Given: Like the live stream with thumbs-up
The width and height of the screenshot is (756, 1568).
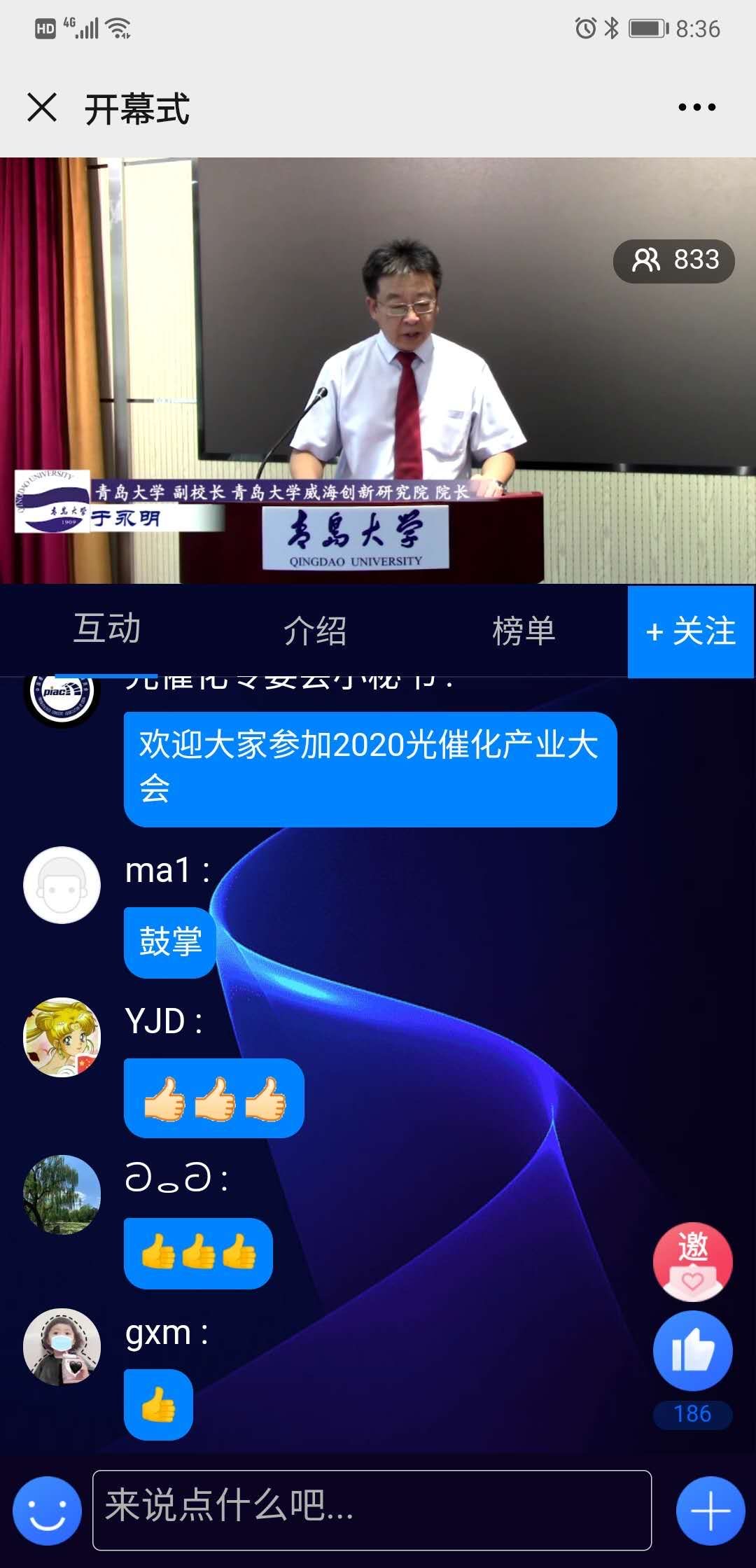Looking at the screenshot, I should [692, 1350].
